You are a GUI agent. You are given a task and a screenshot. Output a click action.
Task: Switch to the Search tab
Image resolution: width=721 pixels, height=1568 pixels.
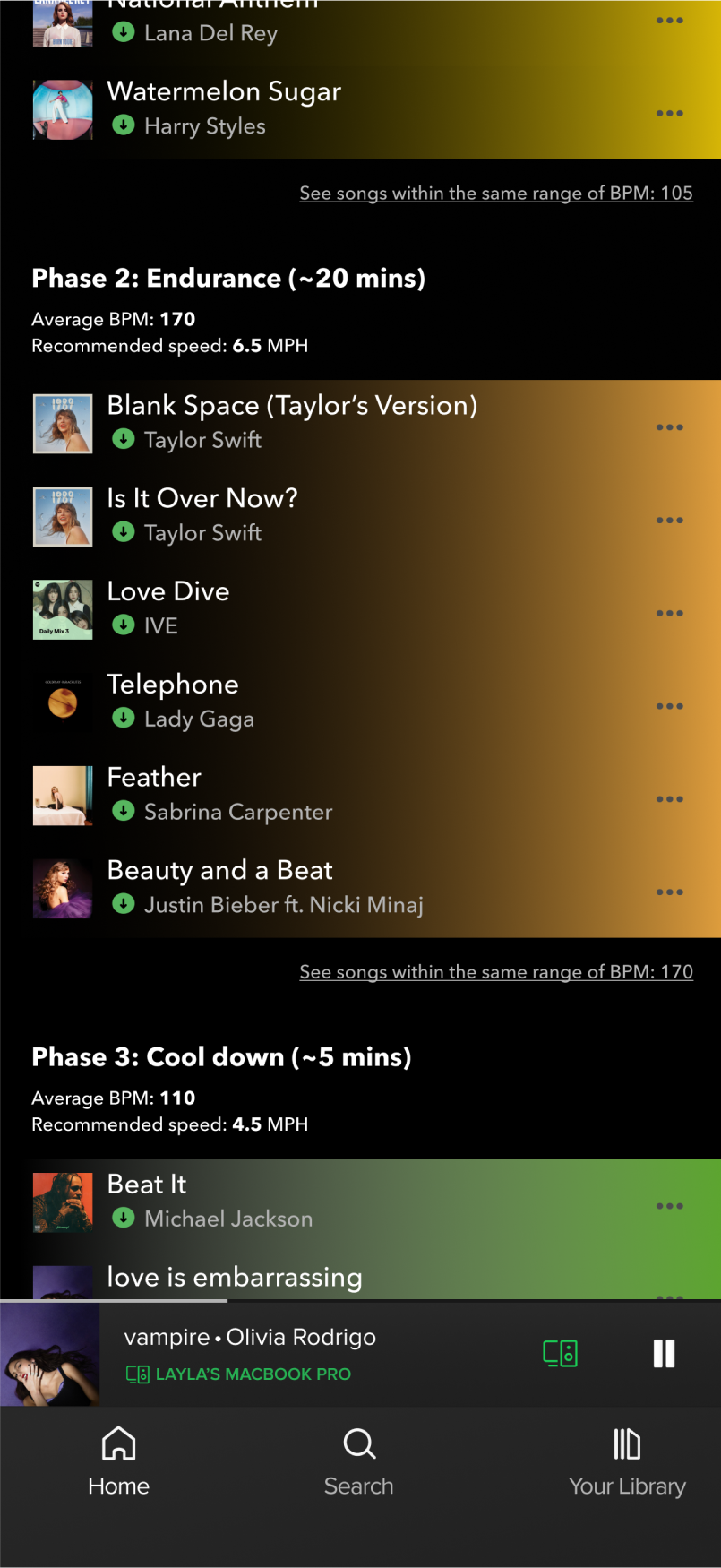(358, 1460)
